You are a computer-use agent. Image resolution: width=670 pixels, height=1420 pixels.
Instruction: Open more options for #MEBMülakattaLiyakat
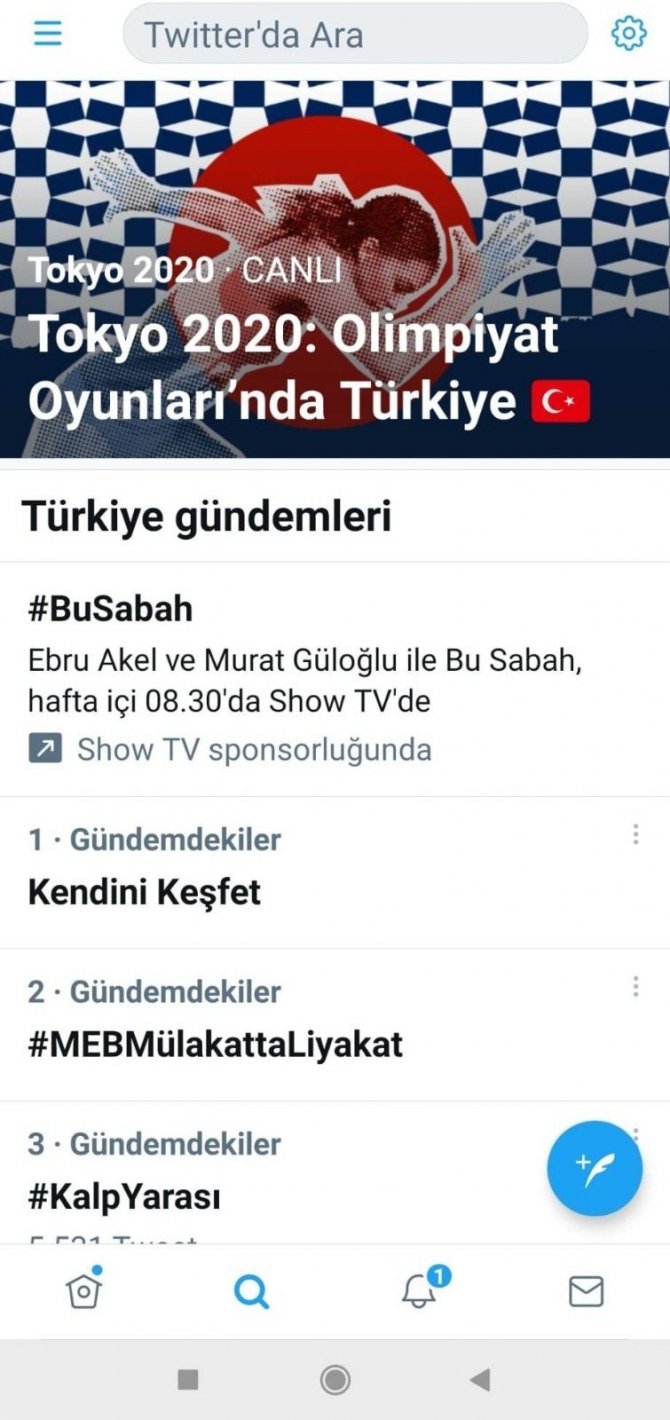coord(636,987)
